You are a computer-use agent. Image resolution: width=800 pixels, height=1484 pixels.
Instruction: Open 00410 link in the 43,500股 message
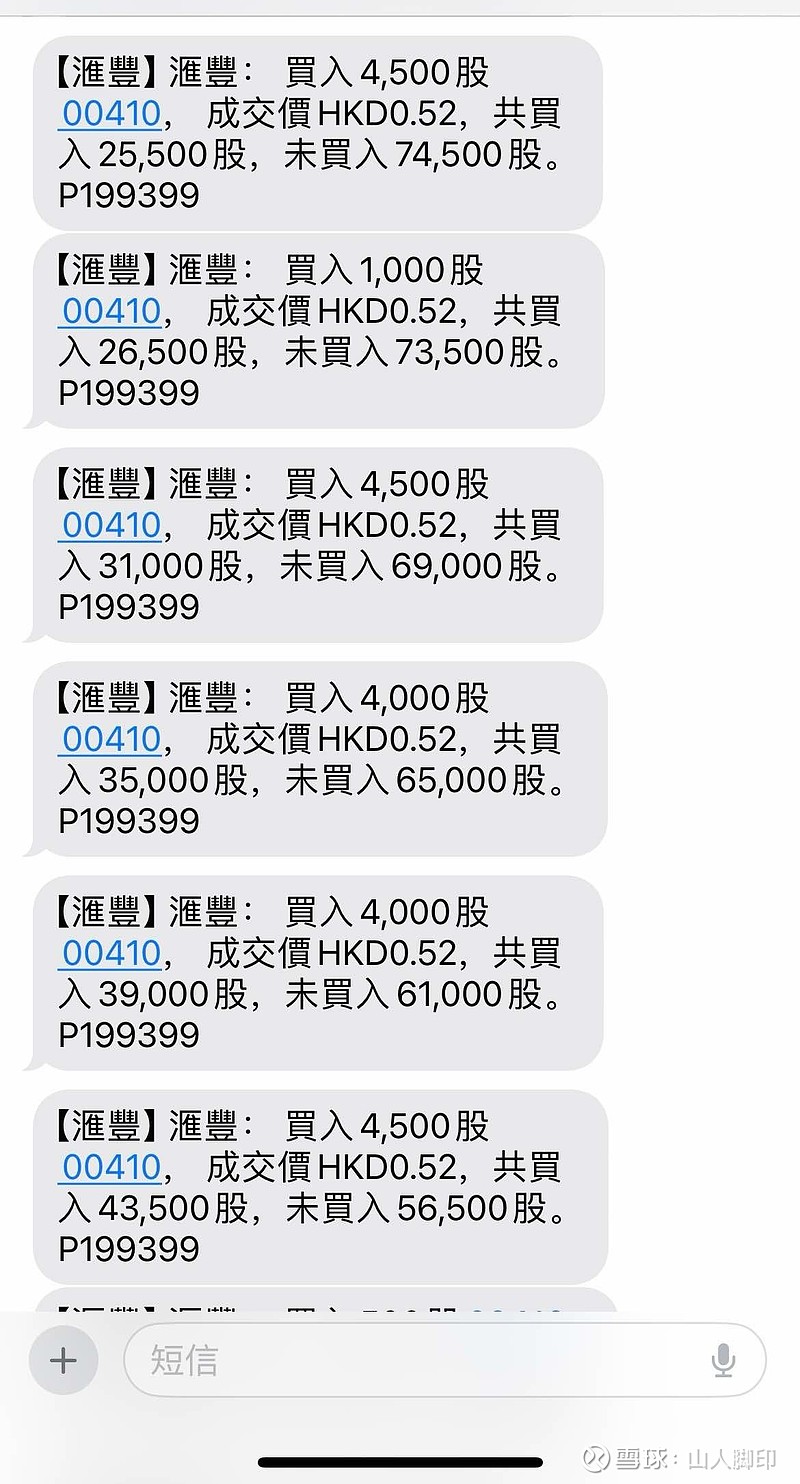111,1167
